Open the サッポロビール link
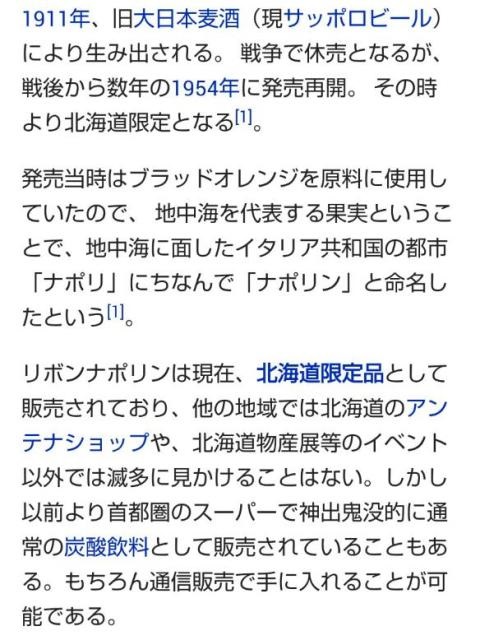480x640 pixels. [358, 19]
